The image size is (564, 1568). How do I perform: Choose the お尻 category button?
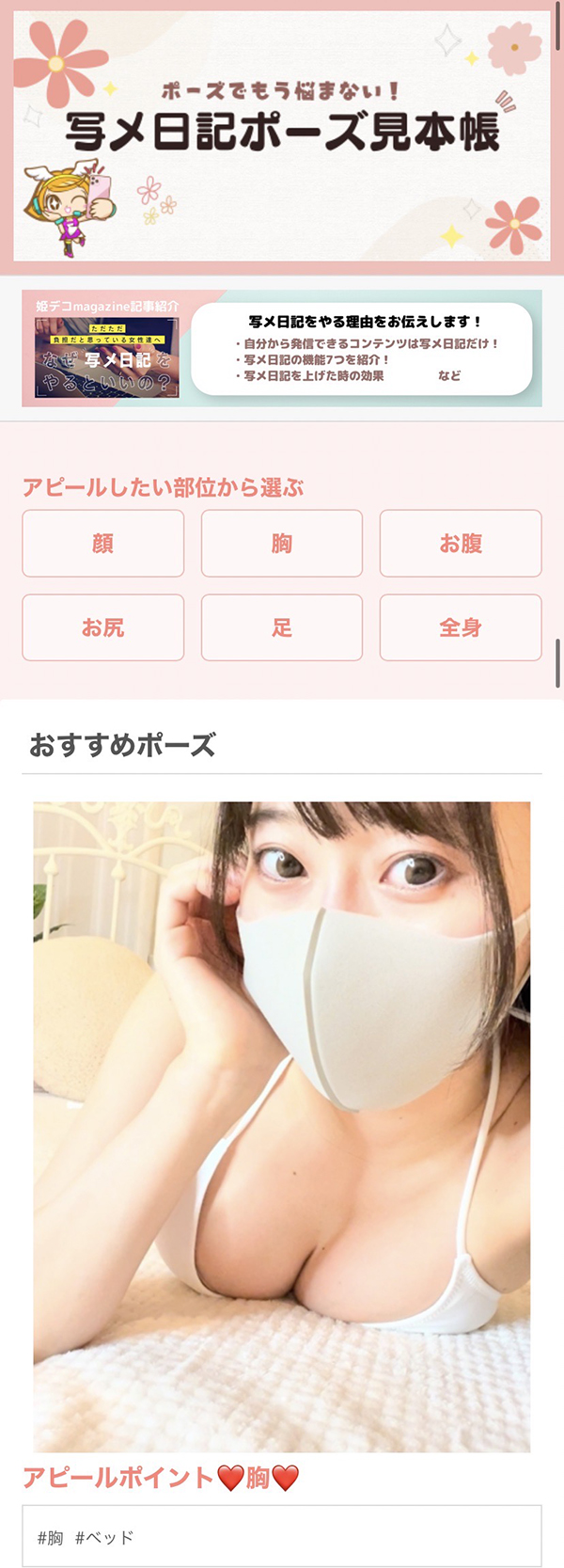tap(103, 627)
